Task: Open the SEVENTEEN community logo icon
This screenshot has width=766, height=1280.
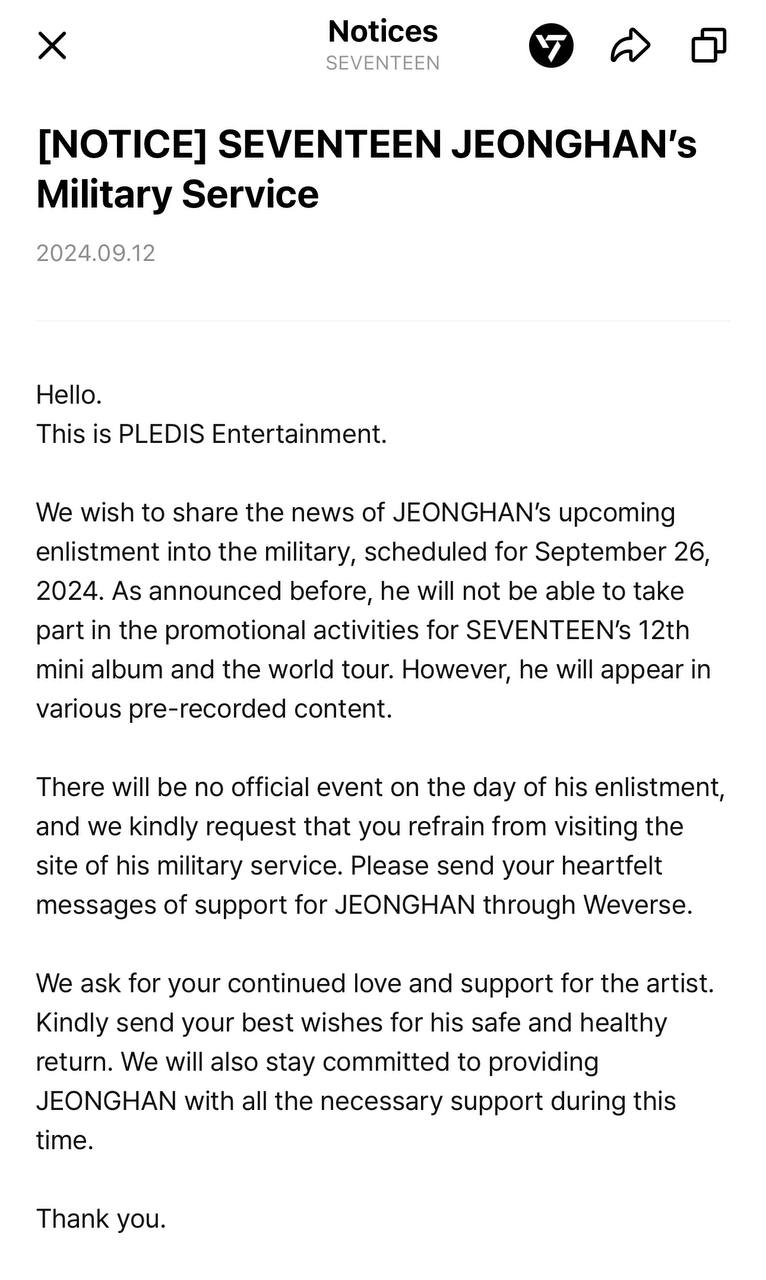Action: [x=551, y=45]
